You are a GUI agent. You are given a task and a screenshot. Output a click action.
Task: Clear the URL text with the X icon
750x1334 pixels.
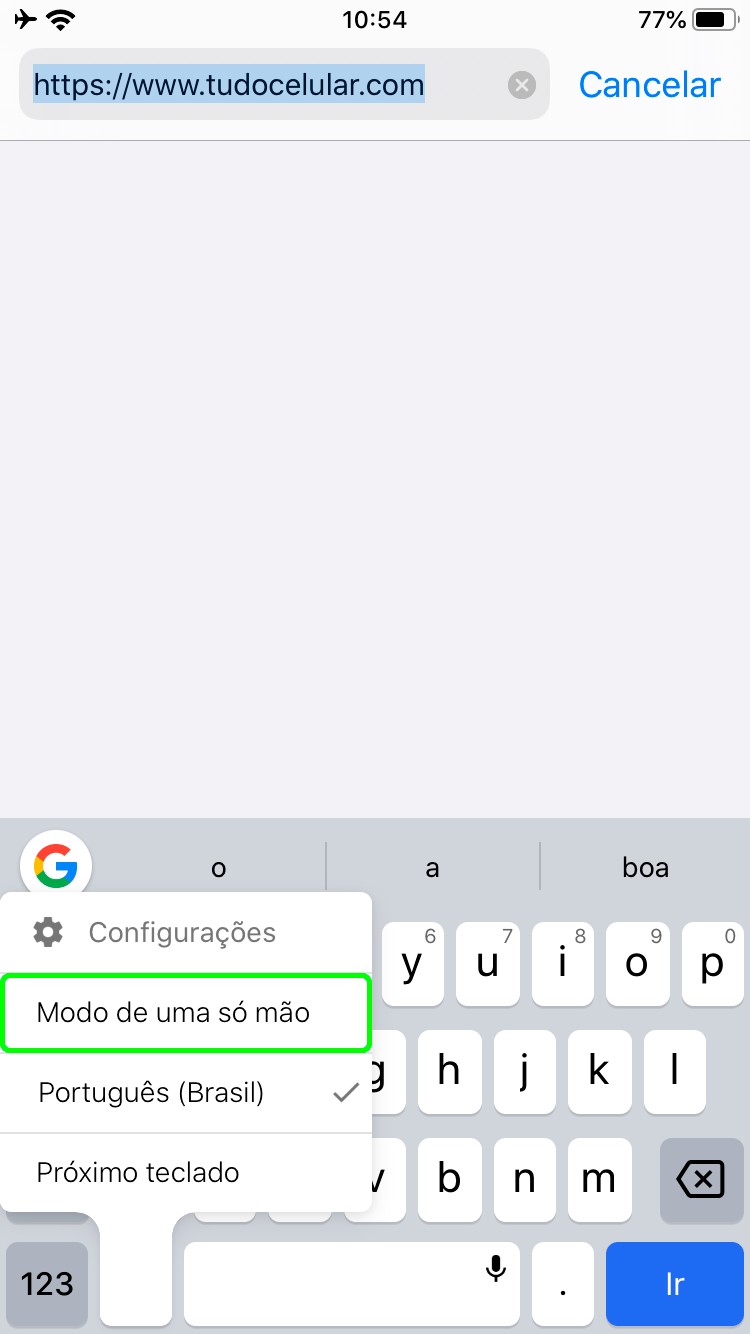click(521, 85)
